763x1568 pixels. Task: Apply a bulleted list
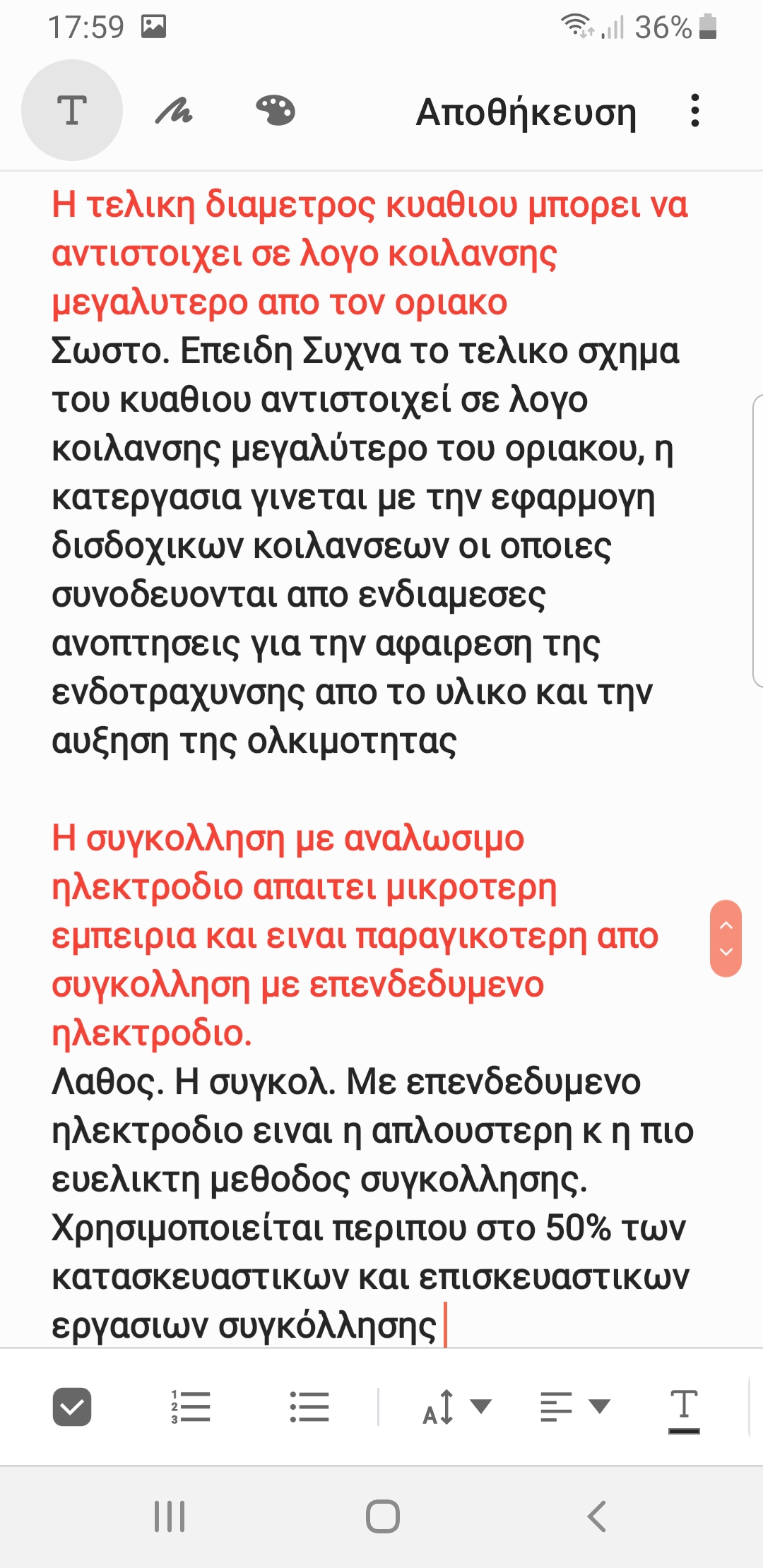tap(309, 1407)
